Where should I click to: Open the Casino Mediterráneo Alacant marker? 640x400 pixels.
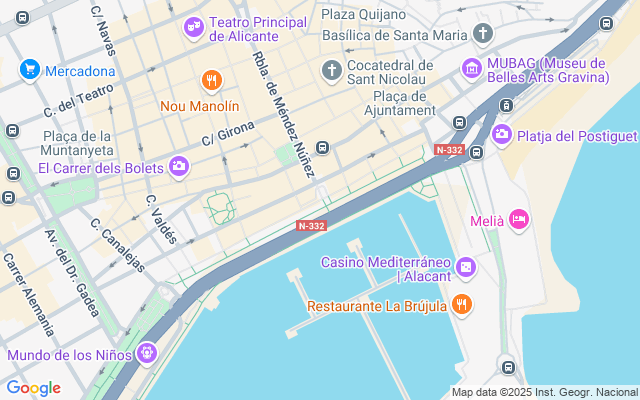click(465, 267)
